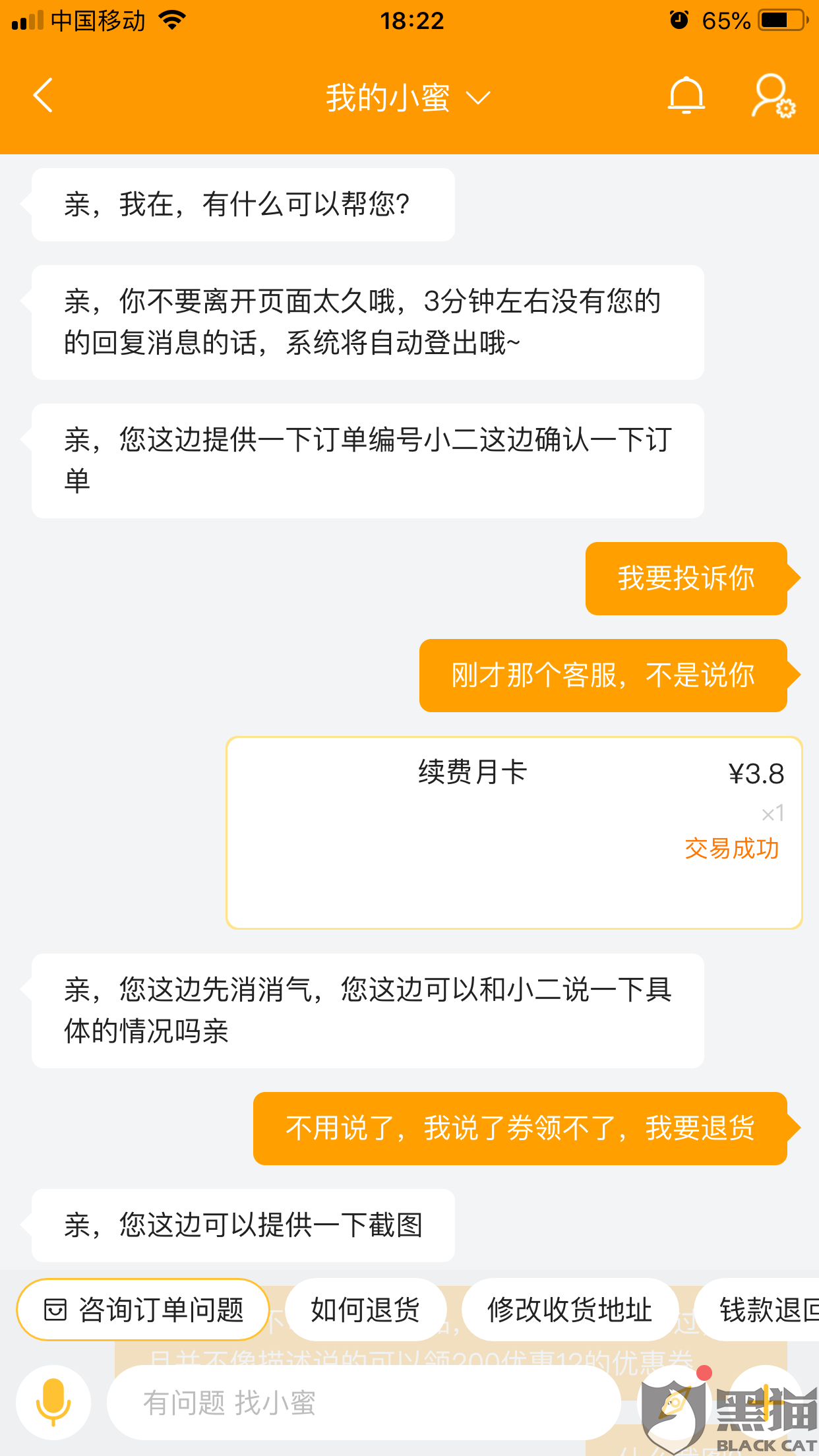Choose the 修改收货地址 chip
Viewport: 819px width, 1456px height.
coord(570,1310)
